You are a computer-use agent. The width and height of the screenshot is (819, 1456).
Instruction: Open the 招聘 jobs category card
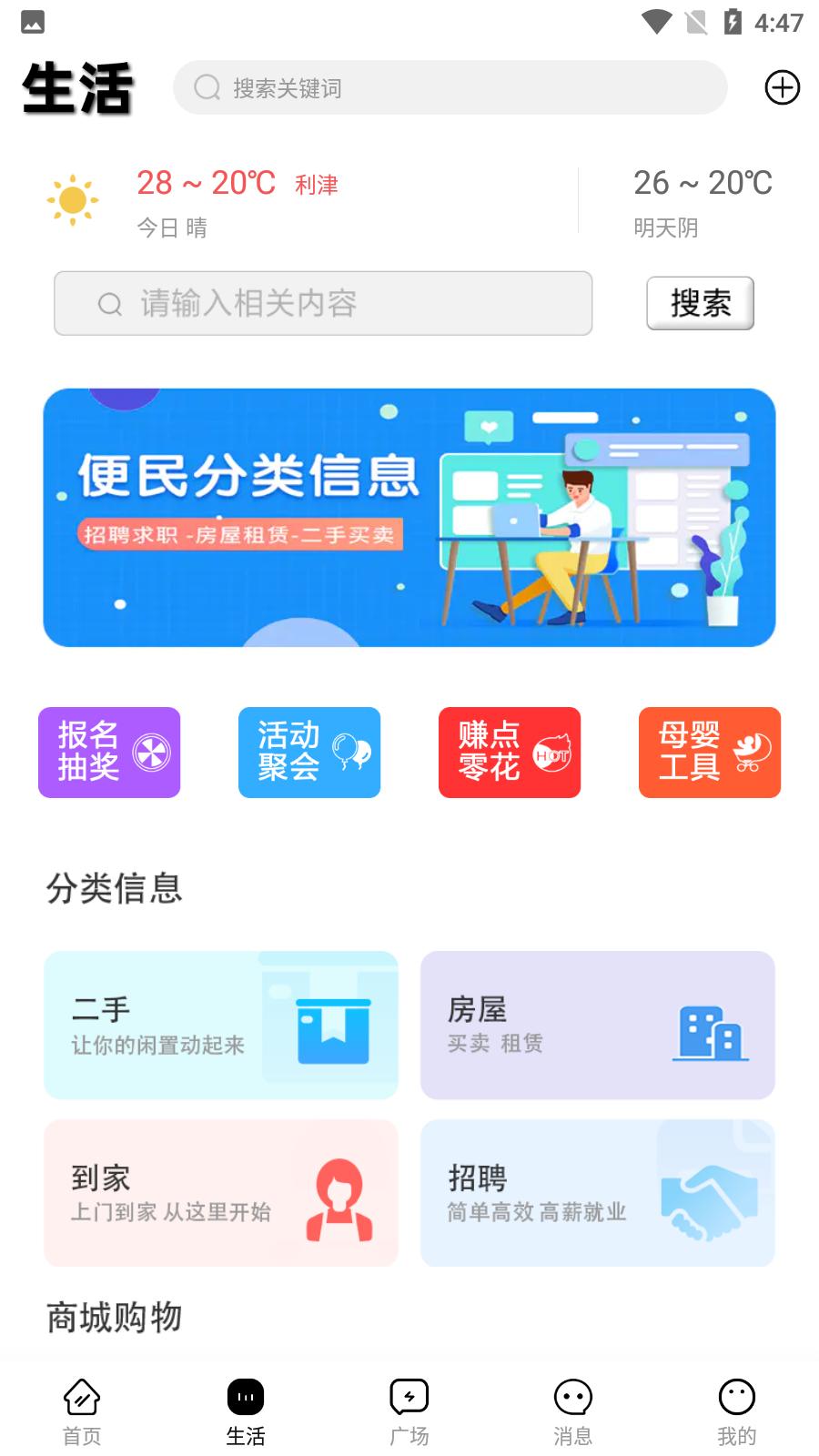[597, 1193]
